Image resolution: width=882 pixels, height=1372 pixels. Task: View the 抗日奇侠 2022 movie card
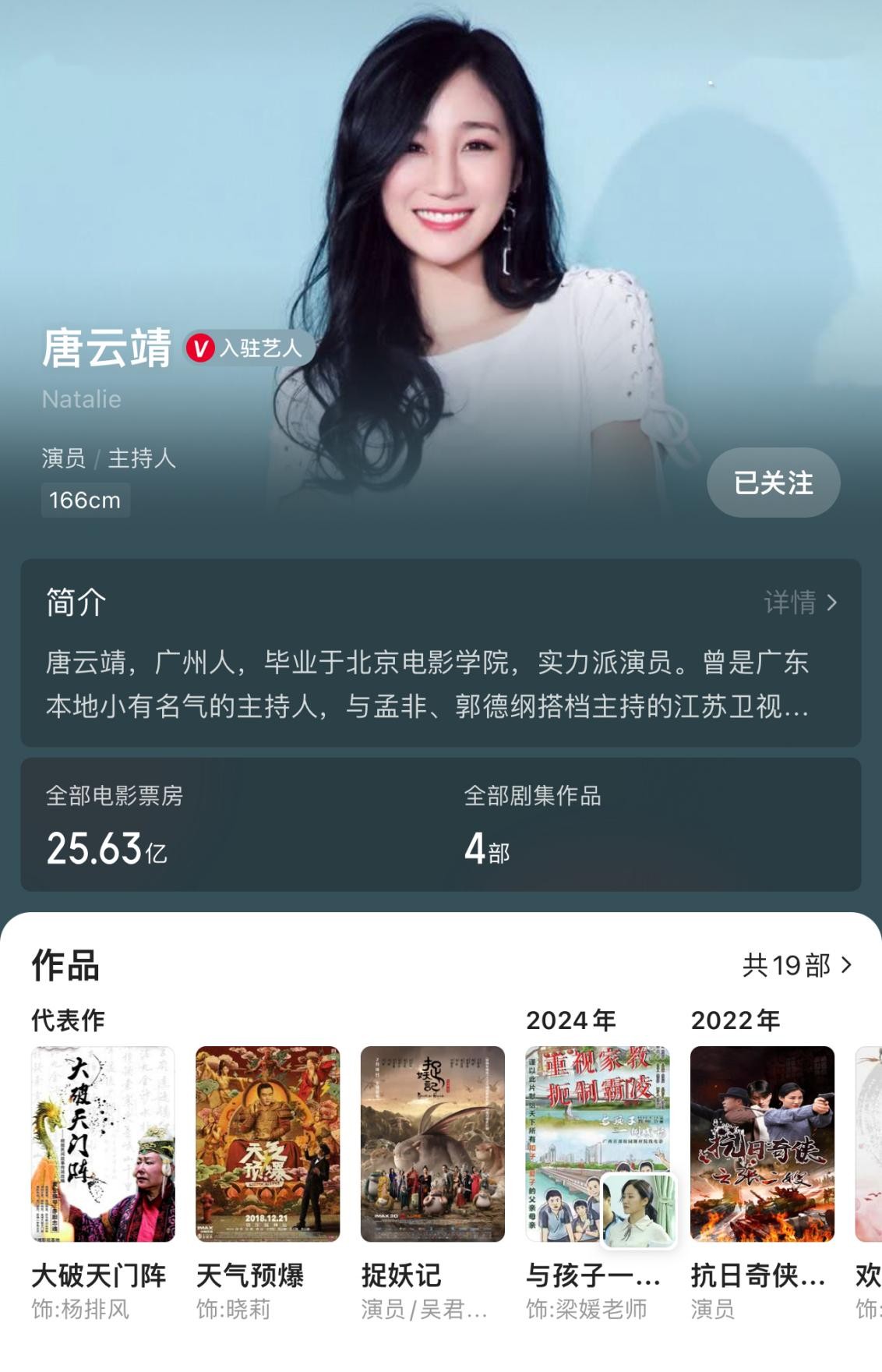point(762,1144)
